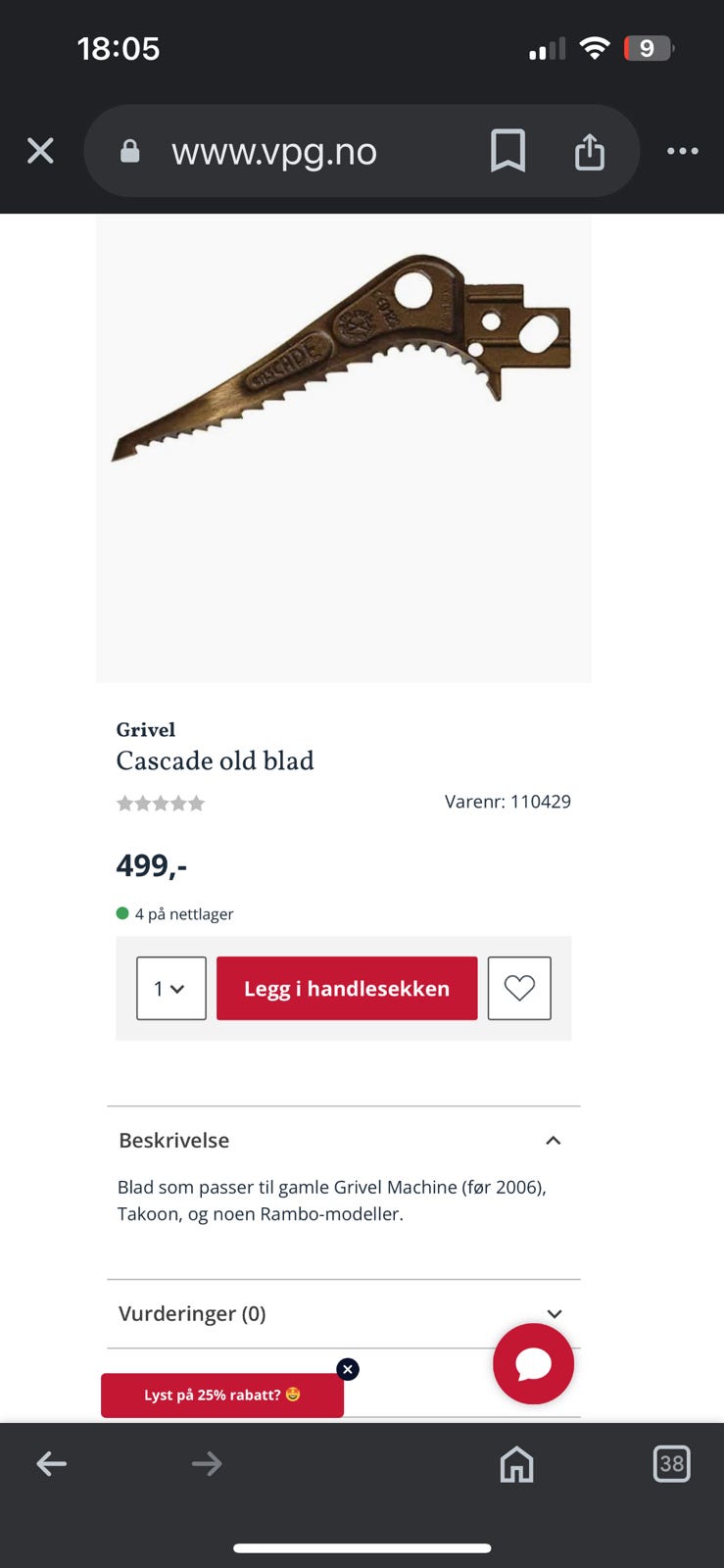Tap the Lyst på 25% rabatt banner

pyautogui.click(x=221, y=1395)
